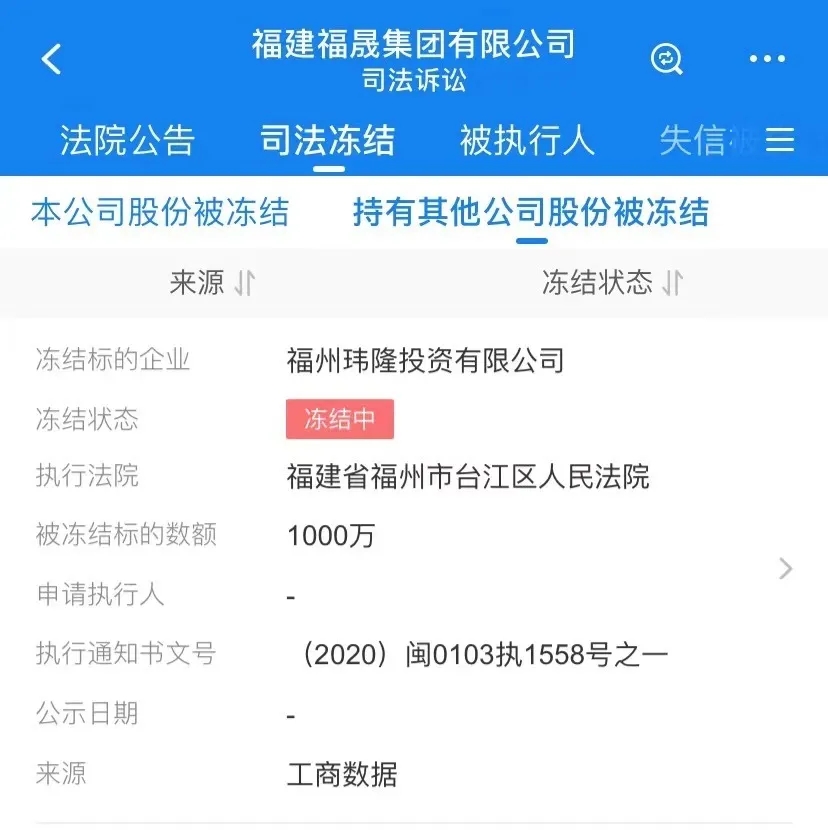Select the 司法冻结 tab
This screenshot has height=830, width=828.
327,140
